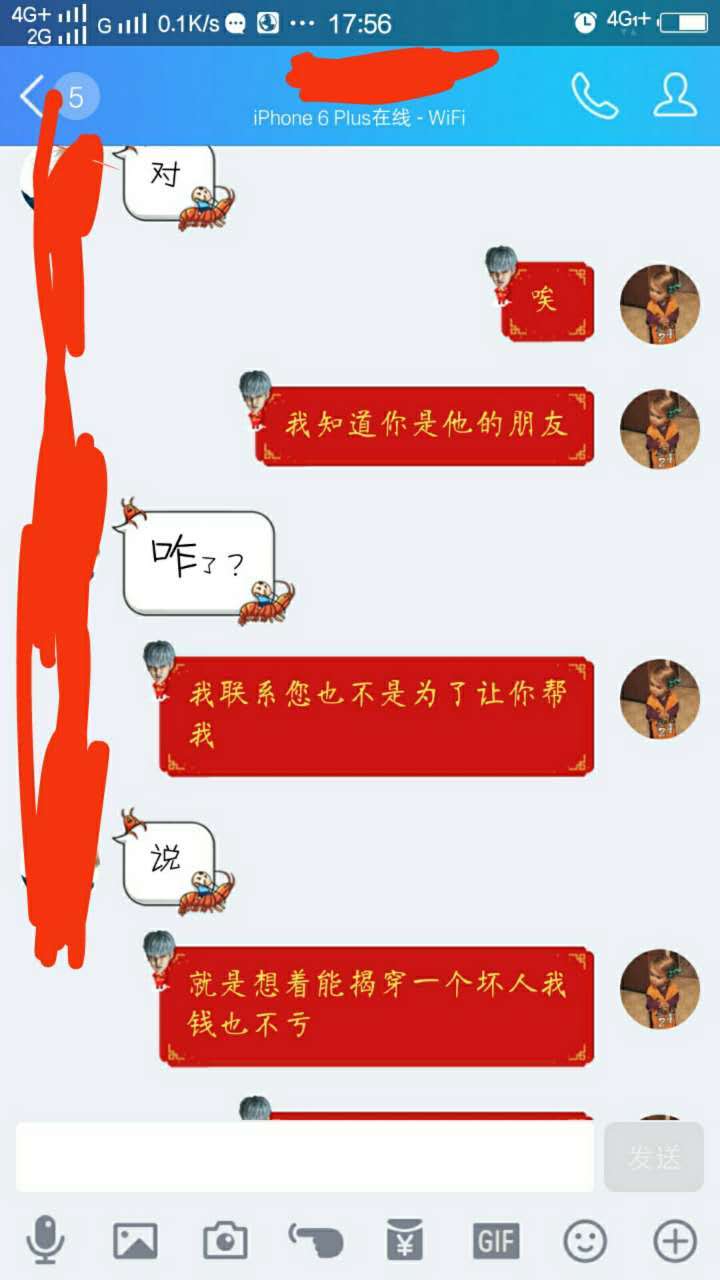720x1280 pixels.
Task: Record a voice message with the microphone
Action: pos(45,1241)
